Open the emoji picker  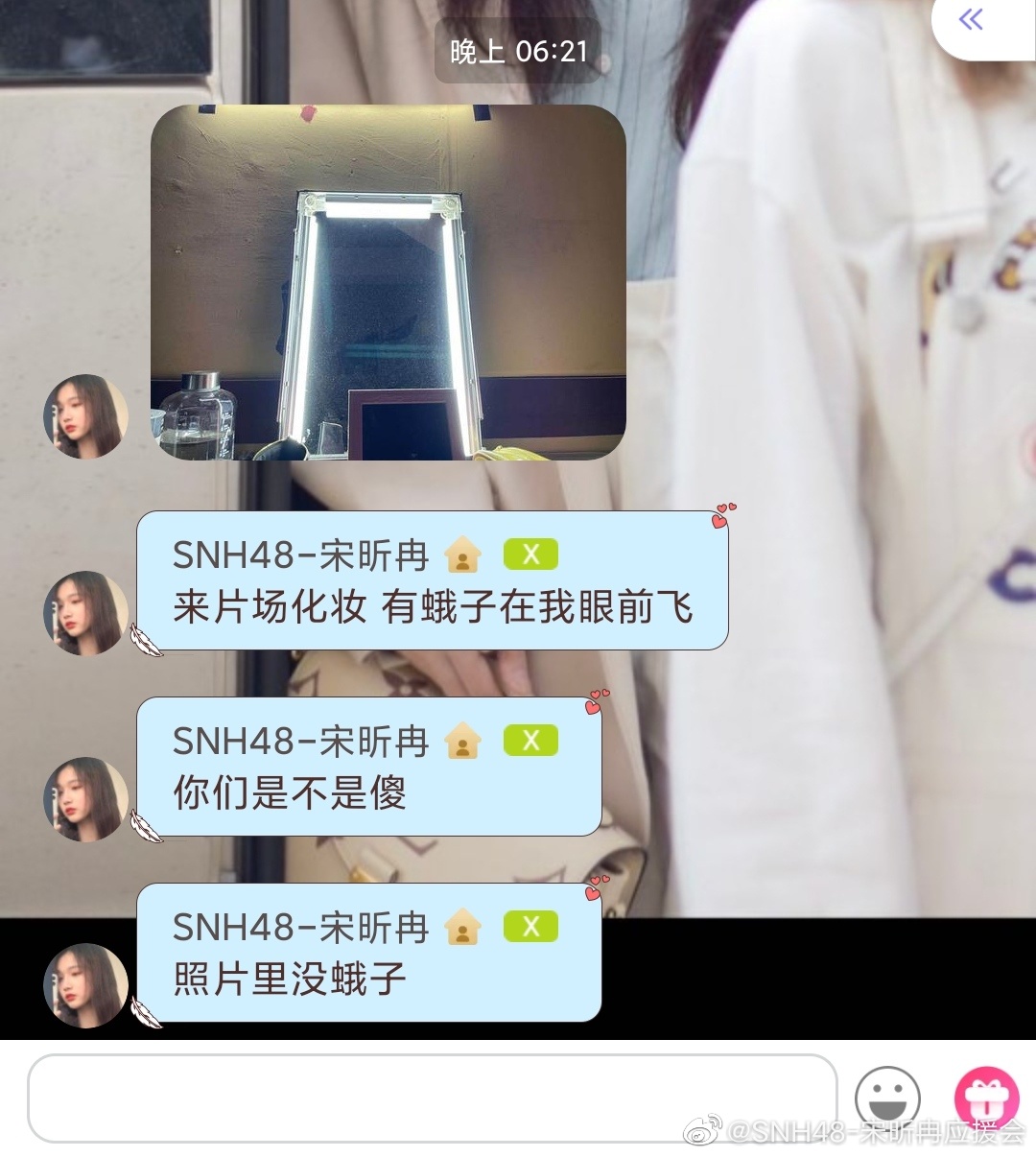(887, 1098)
